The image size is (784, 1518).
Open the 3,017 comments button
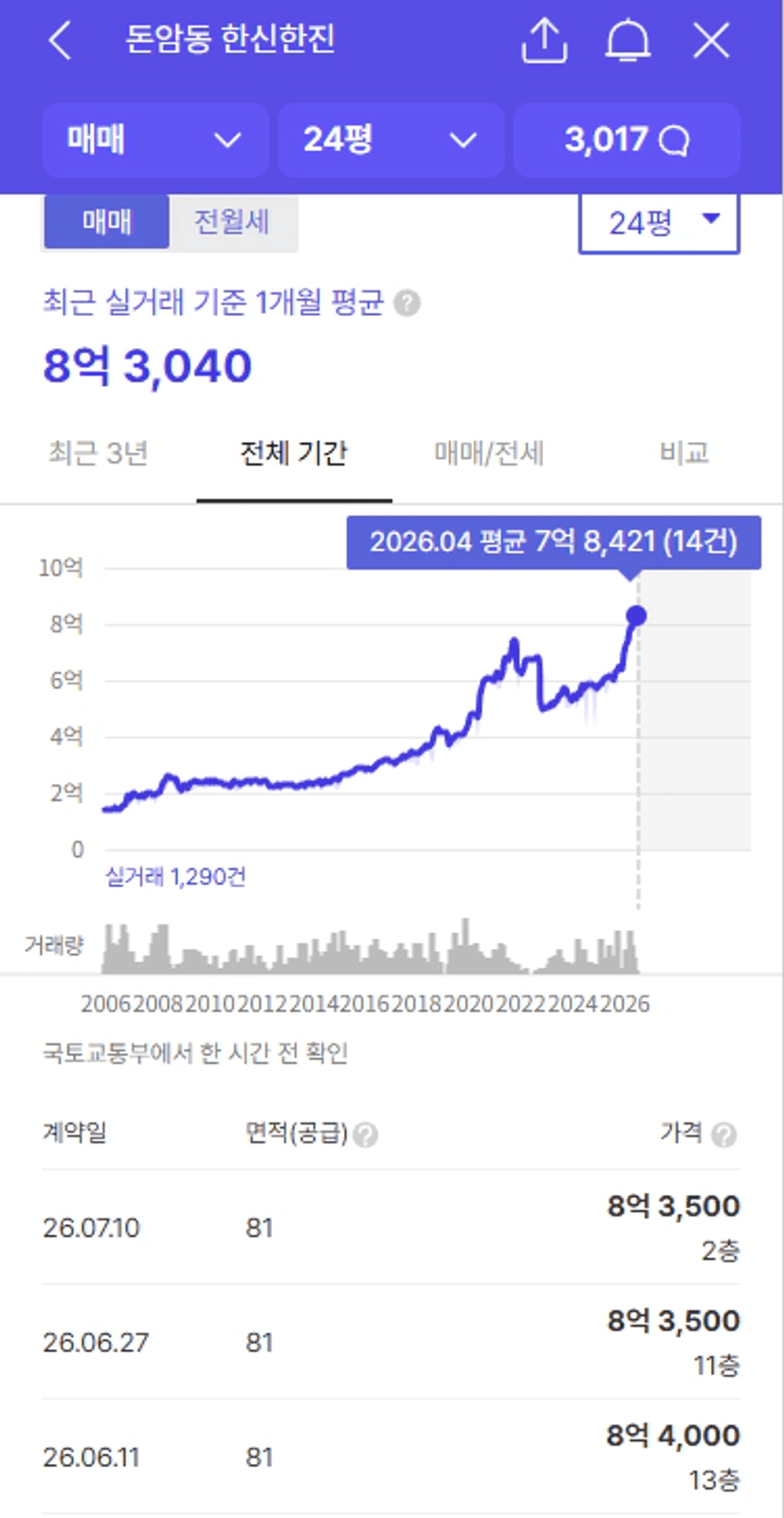627,140
